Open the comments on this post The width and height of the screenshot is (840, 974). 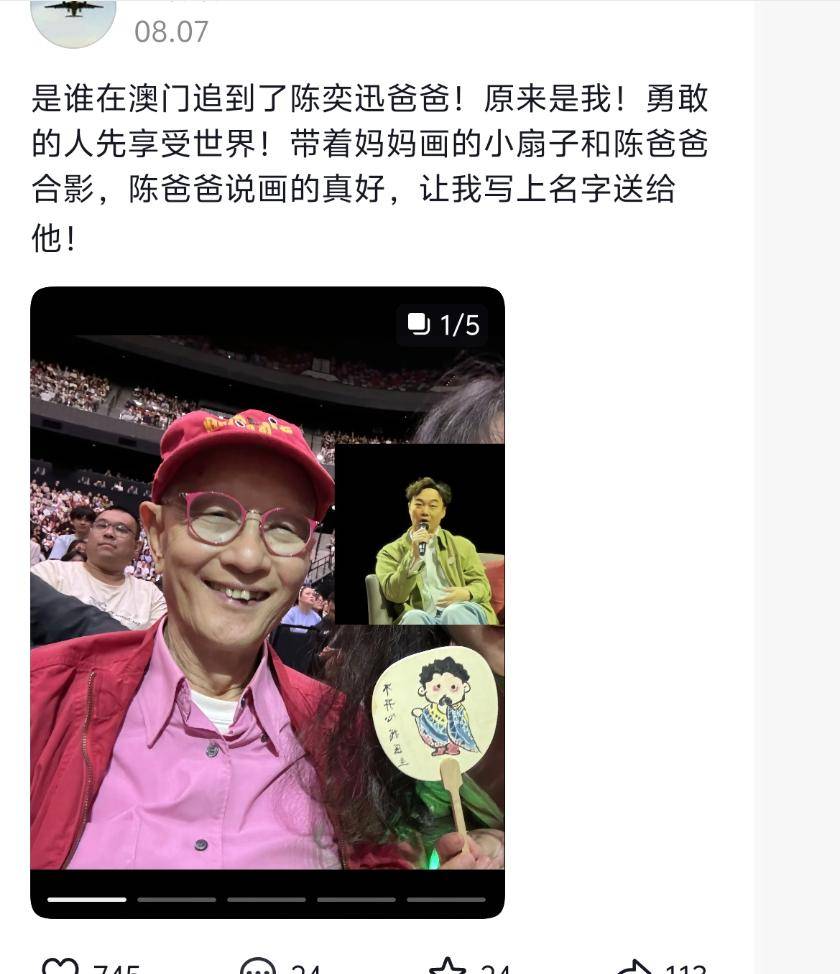pos(258,966)
